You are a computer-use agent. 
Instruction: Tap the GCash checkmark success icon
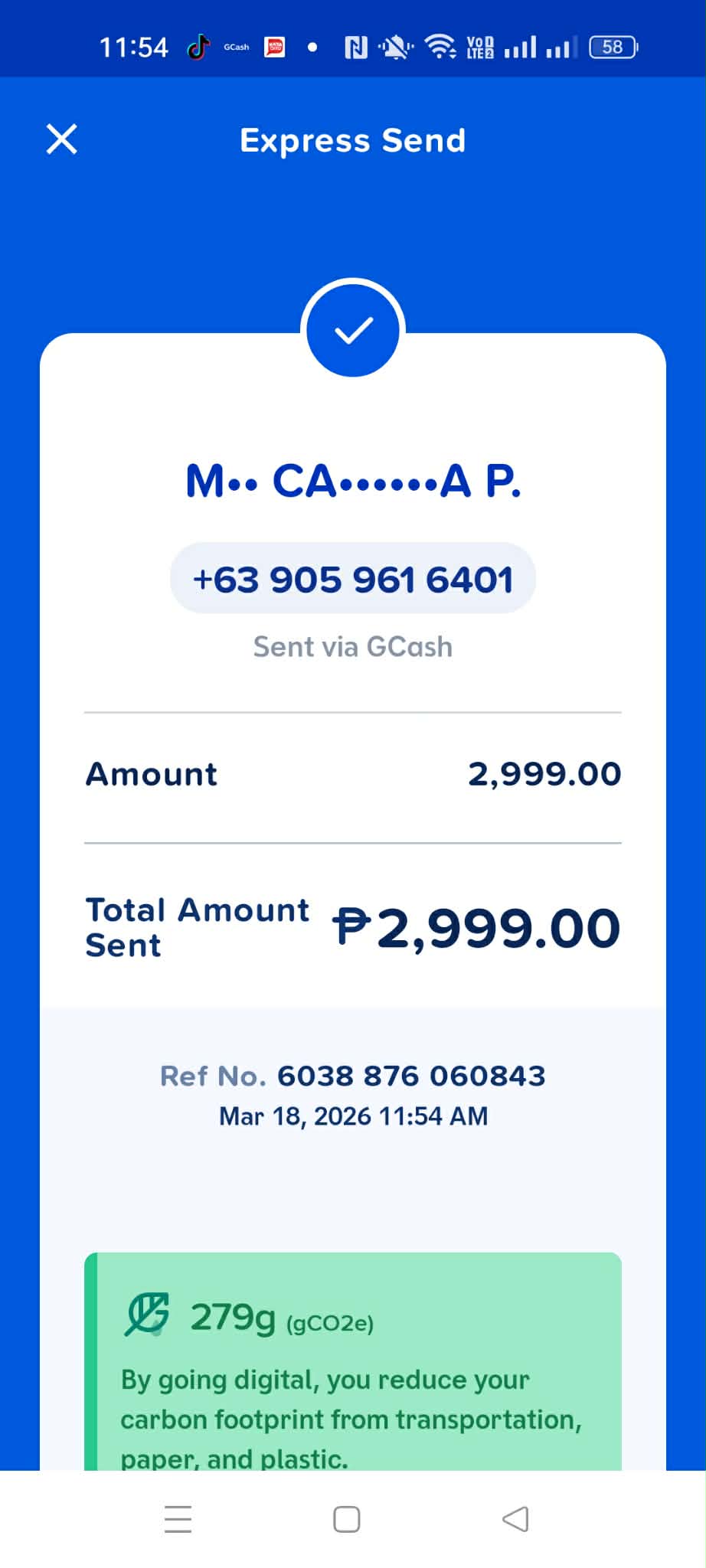tap(352, 328)
